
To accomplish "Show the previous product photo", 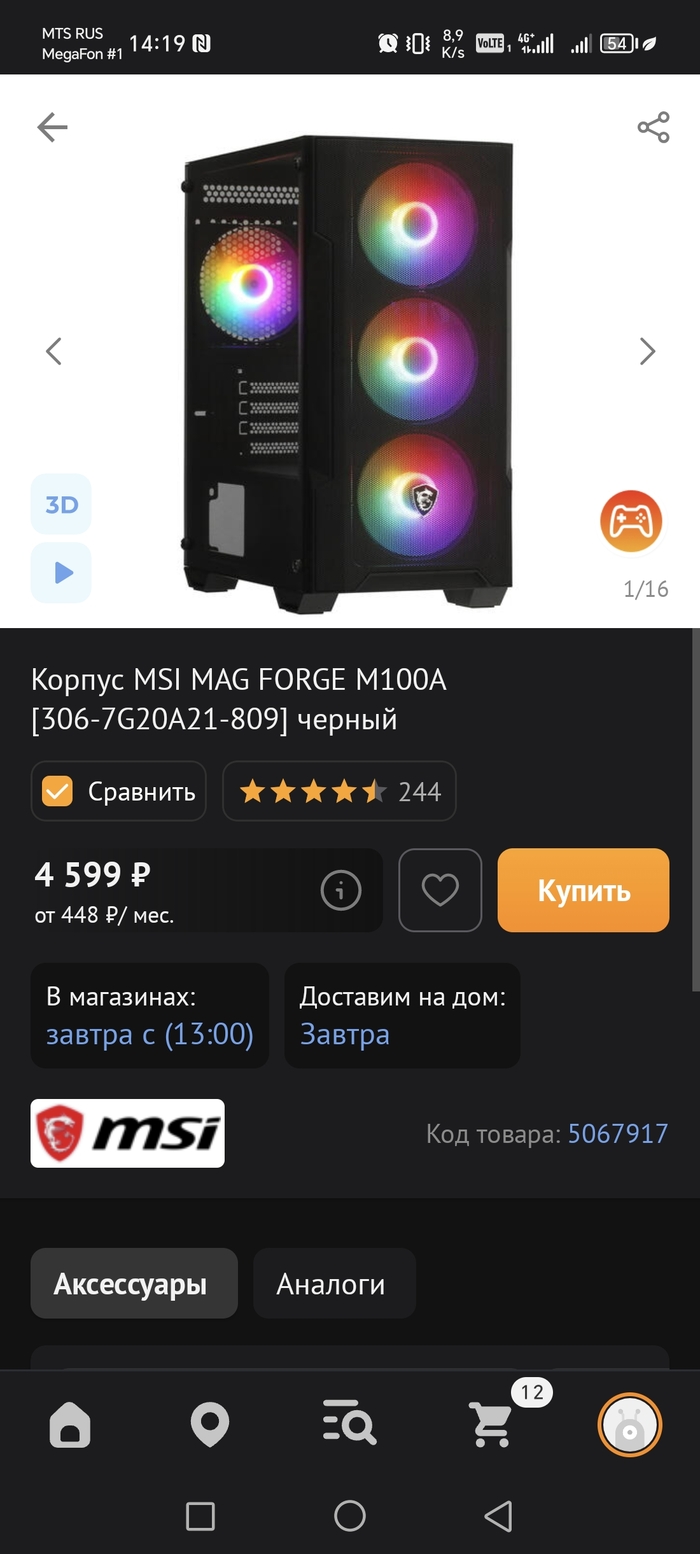I will pyautogui.click(x=54, y=351).
